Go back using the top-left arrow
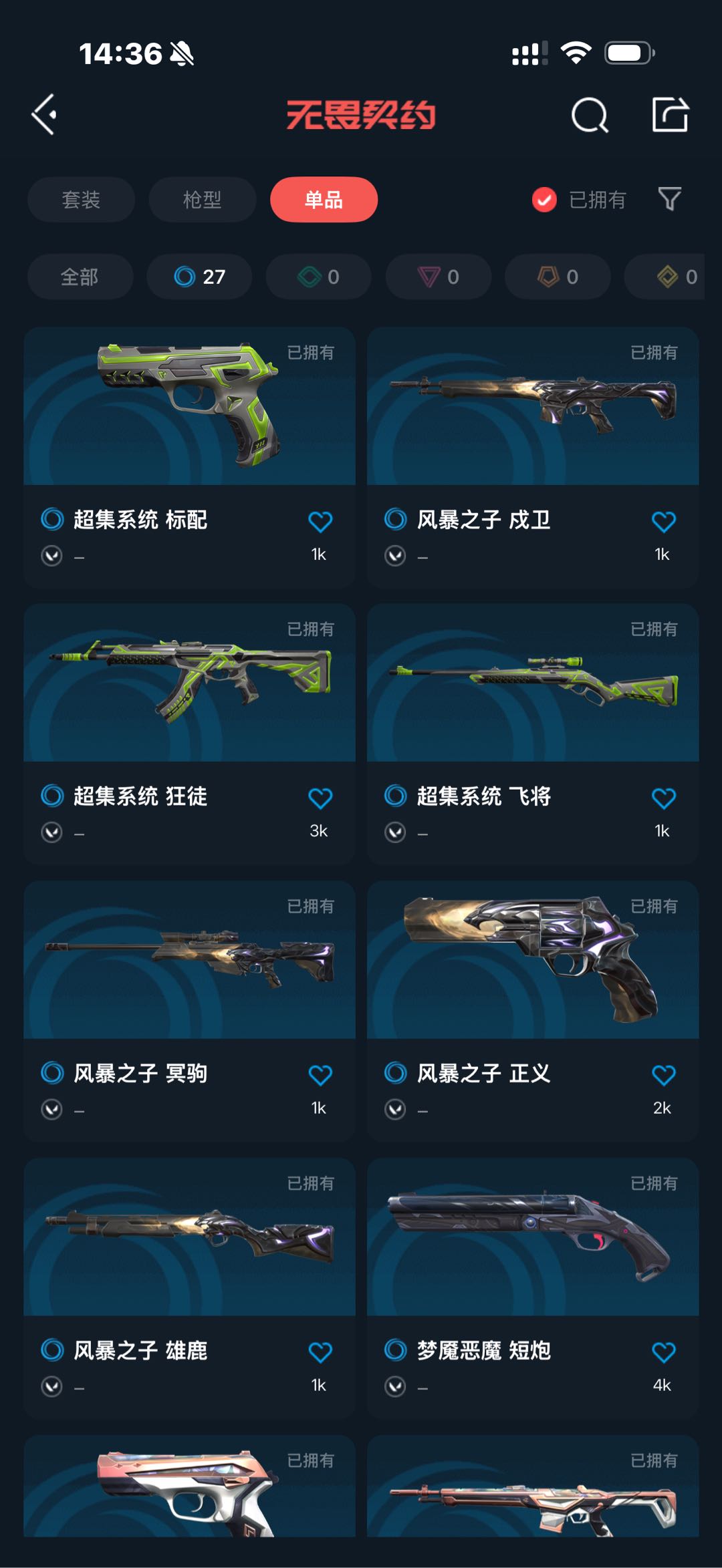The image size is (722, 1568). tap(45, 115)
